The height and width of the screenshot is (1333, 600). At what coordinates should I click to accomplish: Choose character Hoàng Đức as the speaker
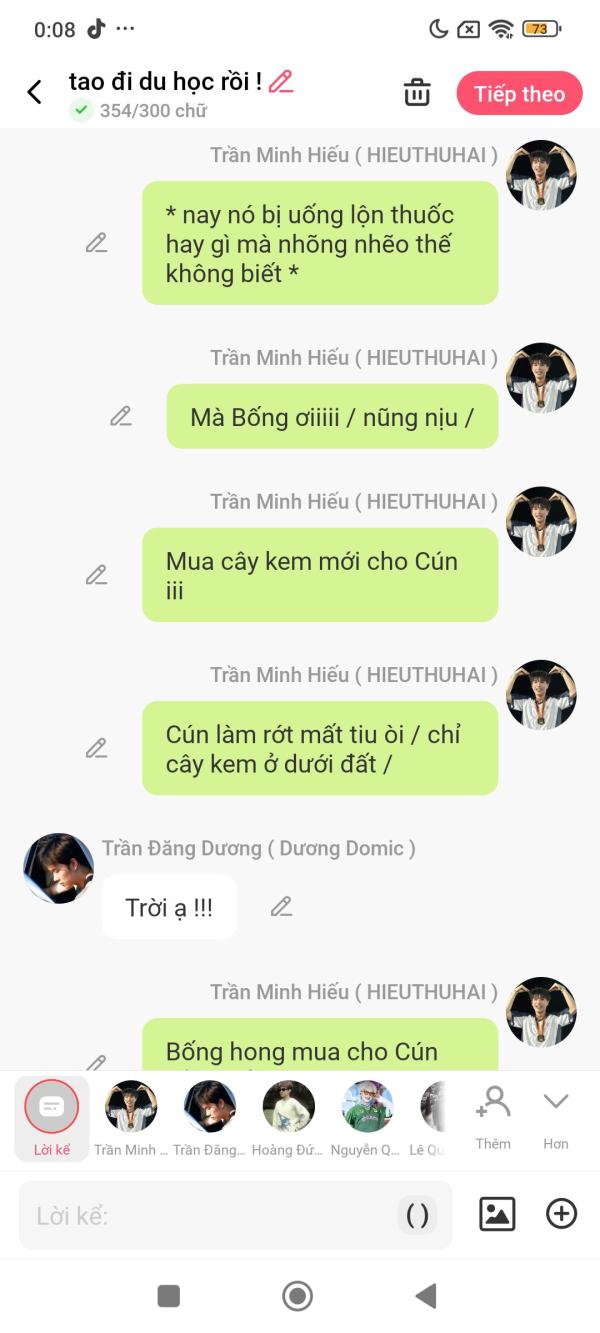coord(288,1118)
